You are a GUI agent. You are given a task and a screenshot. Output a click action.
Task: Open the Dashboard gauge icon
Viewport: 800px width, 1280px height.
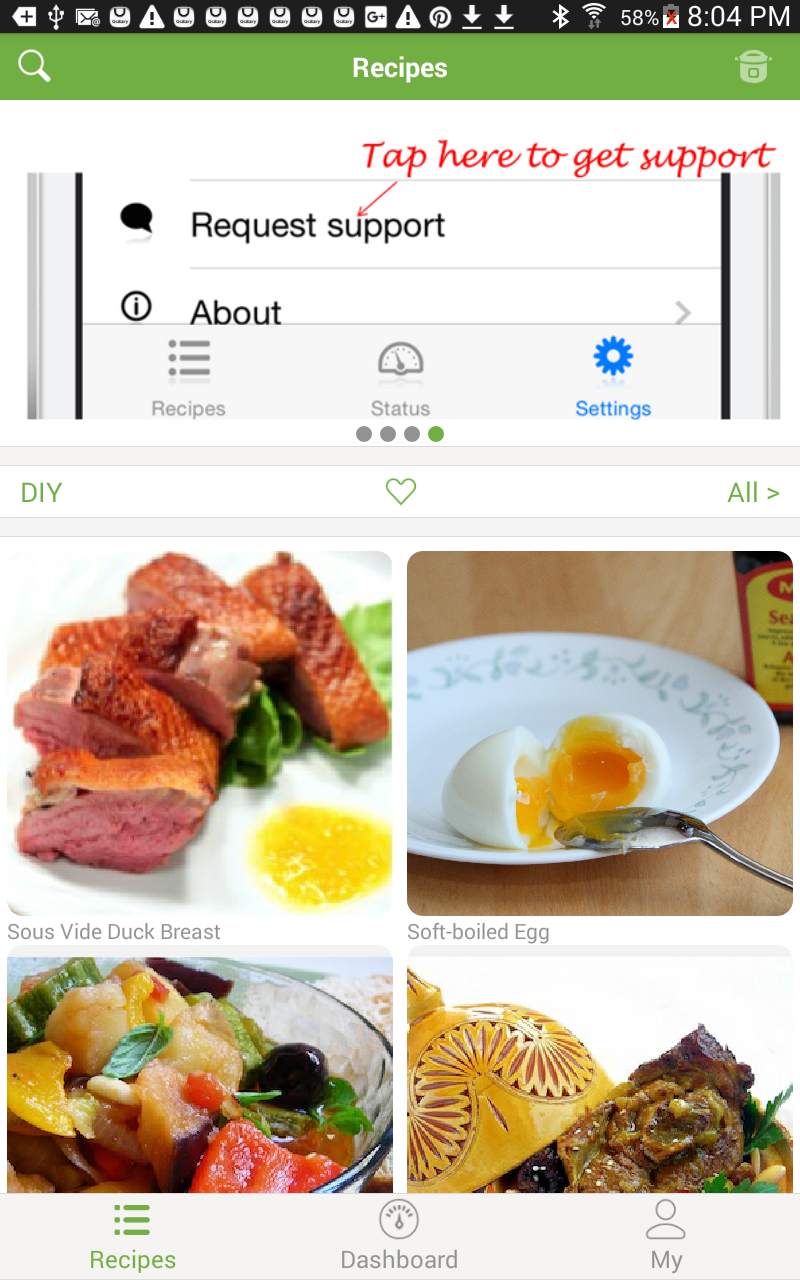(400, 1220)
